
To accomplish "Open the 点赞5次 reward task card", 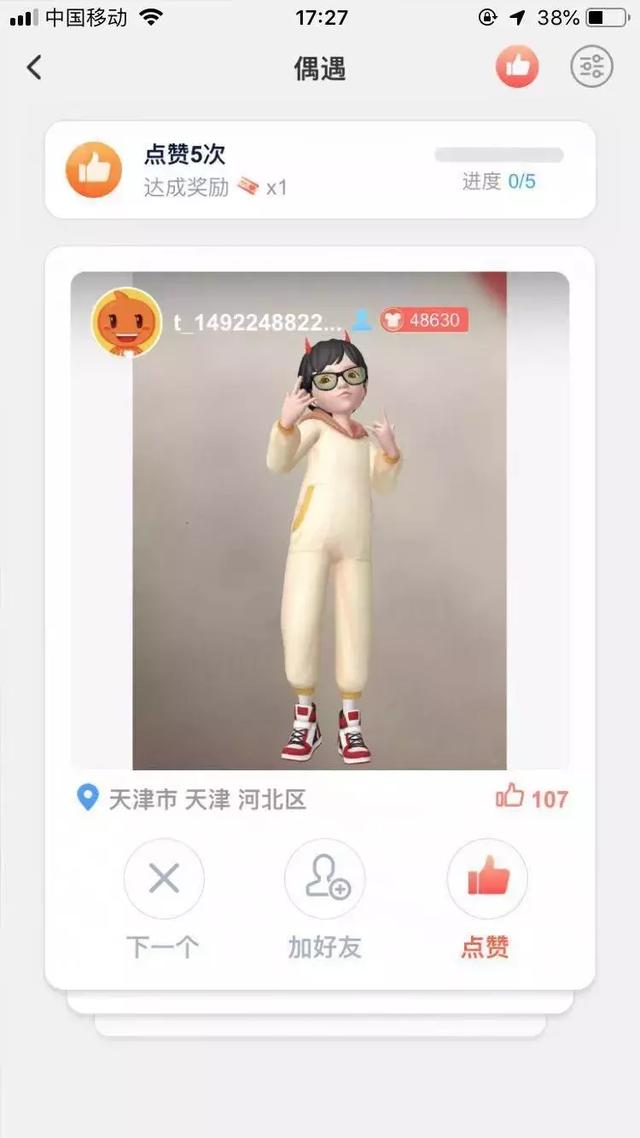I will [x=320, y=169].
